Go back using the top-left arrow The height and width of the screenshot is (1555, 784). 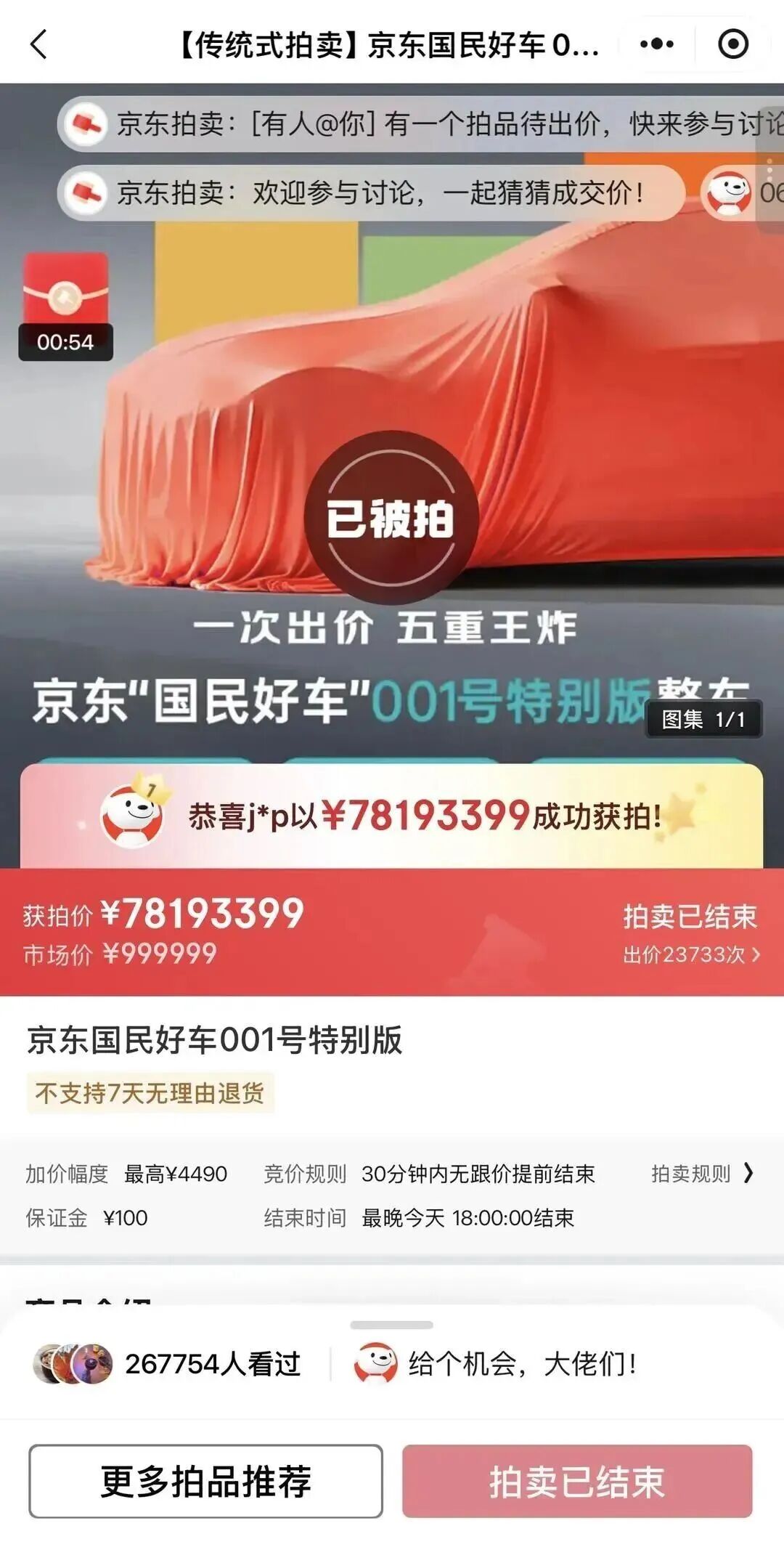pos(39,44)
